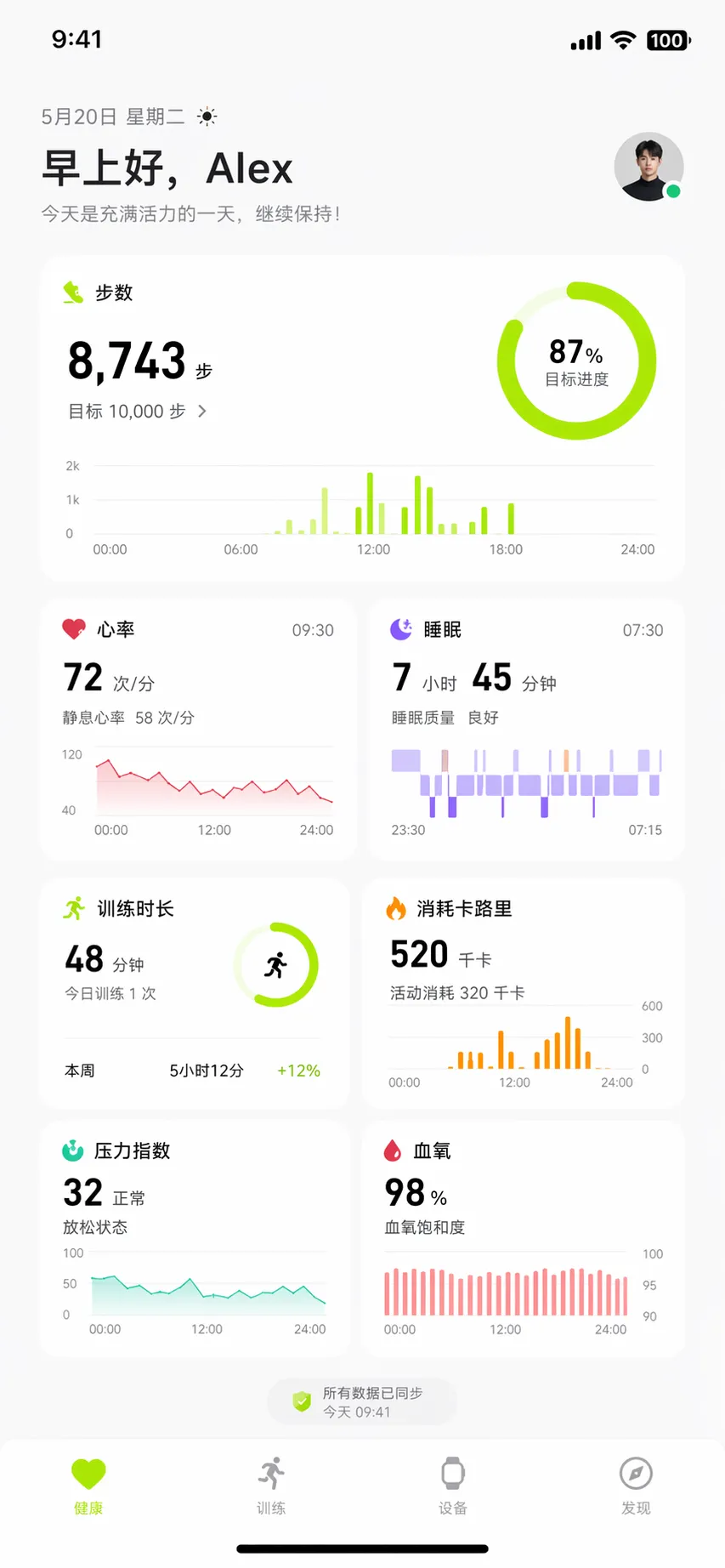The height and width of the screenshot is (1568, 725).
Task: Expand the 目标 10,000 步 goal chevron
Action: (202, 411)
